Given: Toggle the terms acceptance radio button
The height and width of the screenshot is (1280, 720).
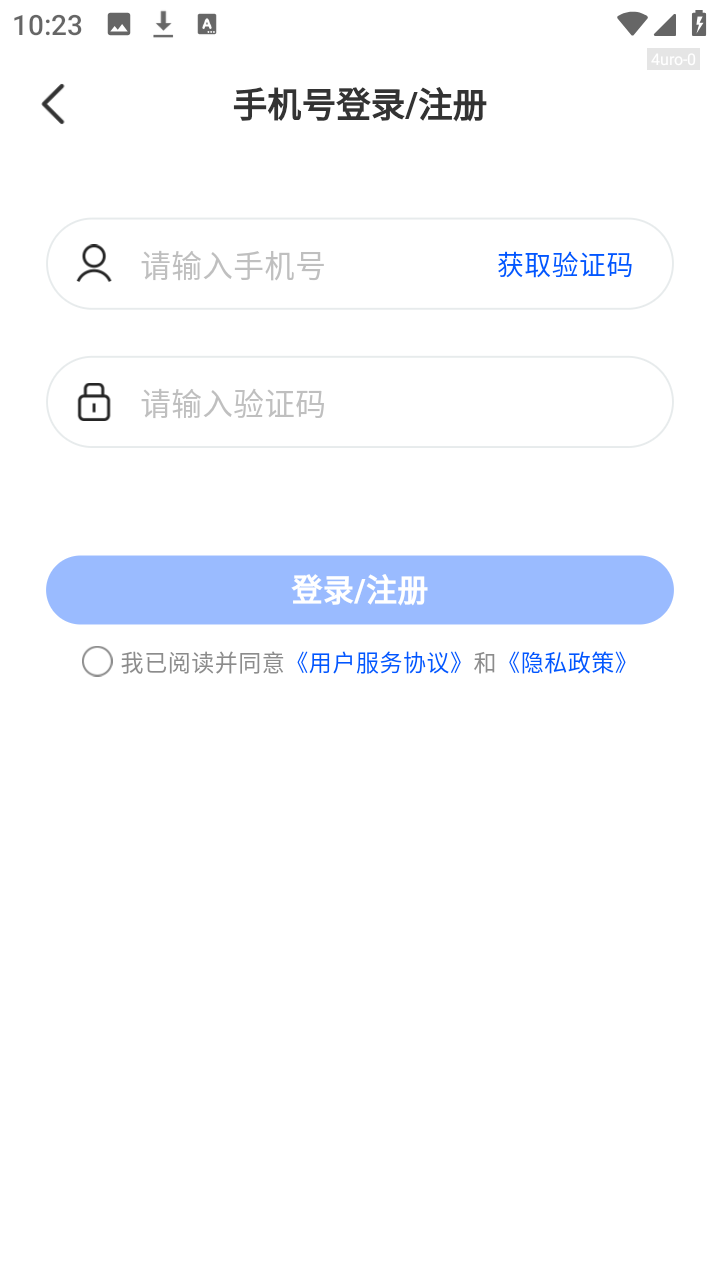Looking at the screenshot, I should pyautogui.click(x=97, y=661).
